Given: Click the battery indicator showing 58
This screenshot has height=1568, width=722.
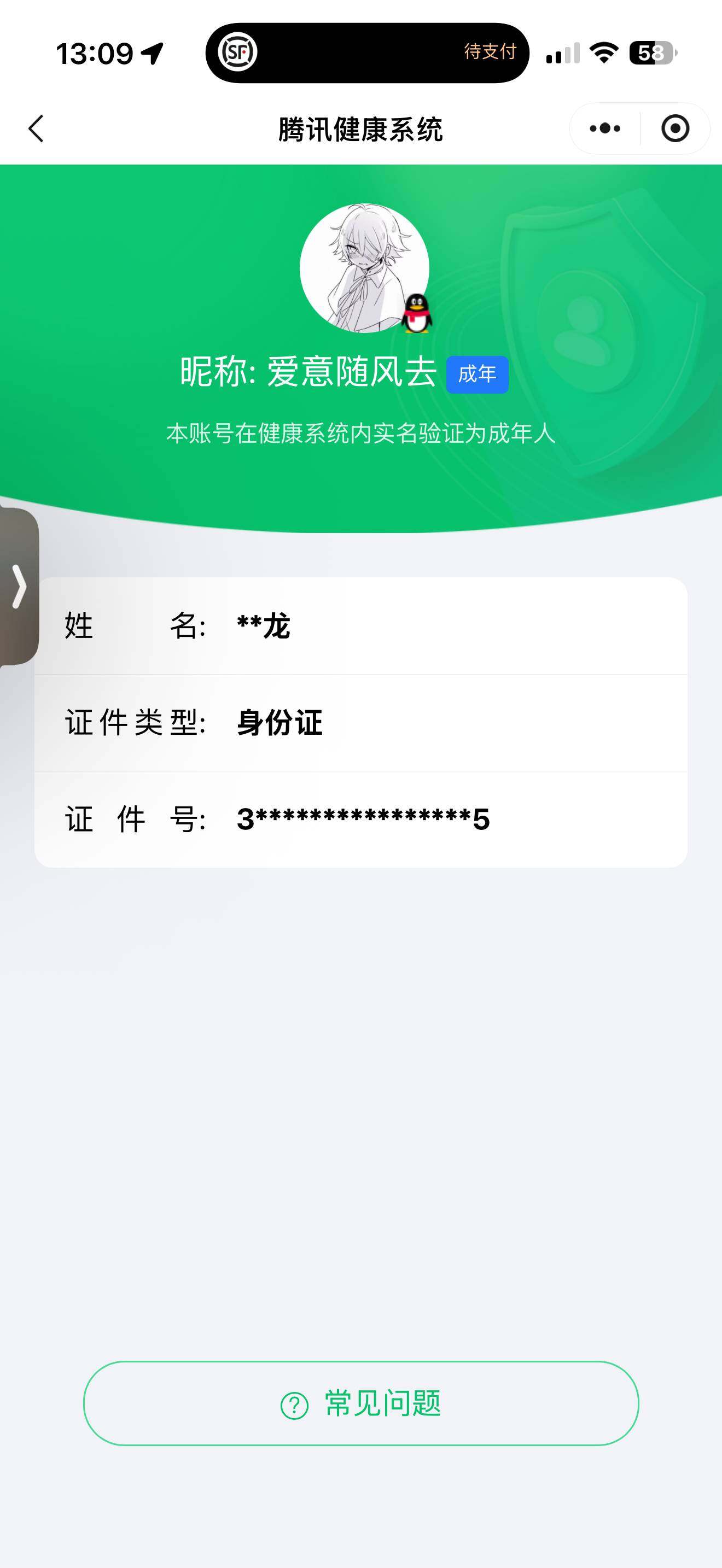Looking at the screenshot, I should tap(653, 54).
